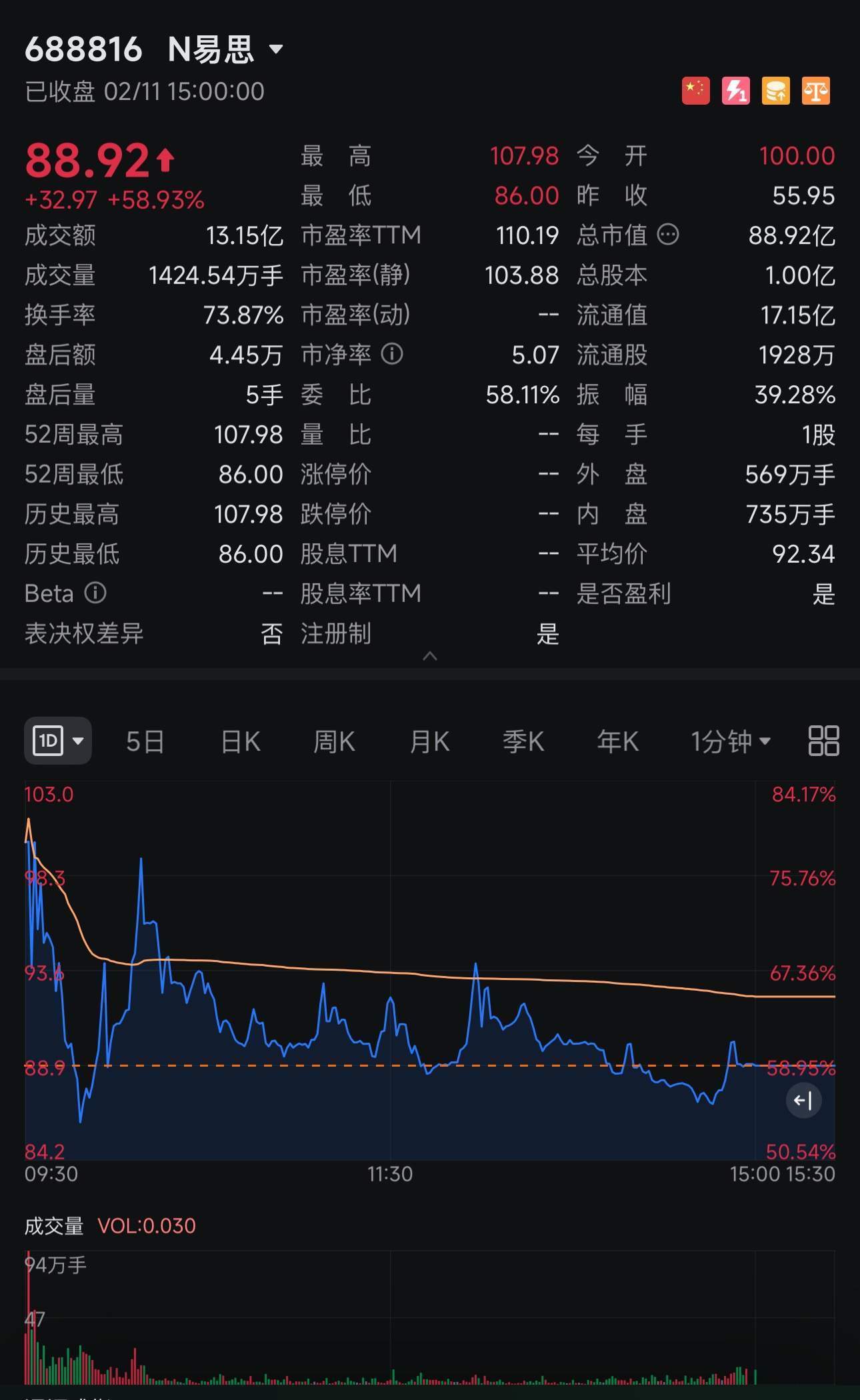Show the Beta info tooltip
The height and width of the screenshot is (1400, 860).
pos(95,593)
